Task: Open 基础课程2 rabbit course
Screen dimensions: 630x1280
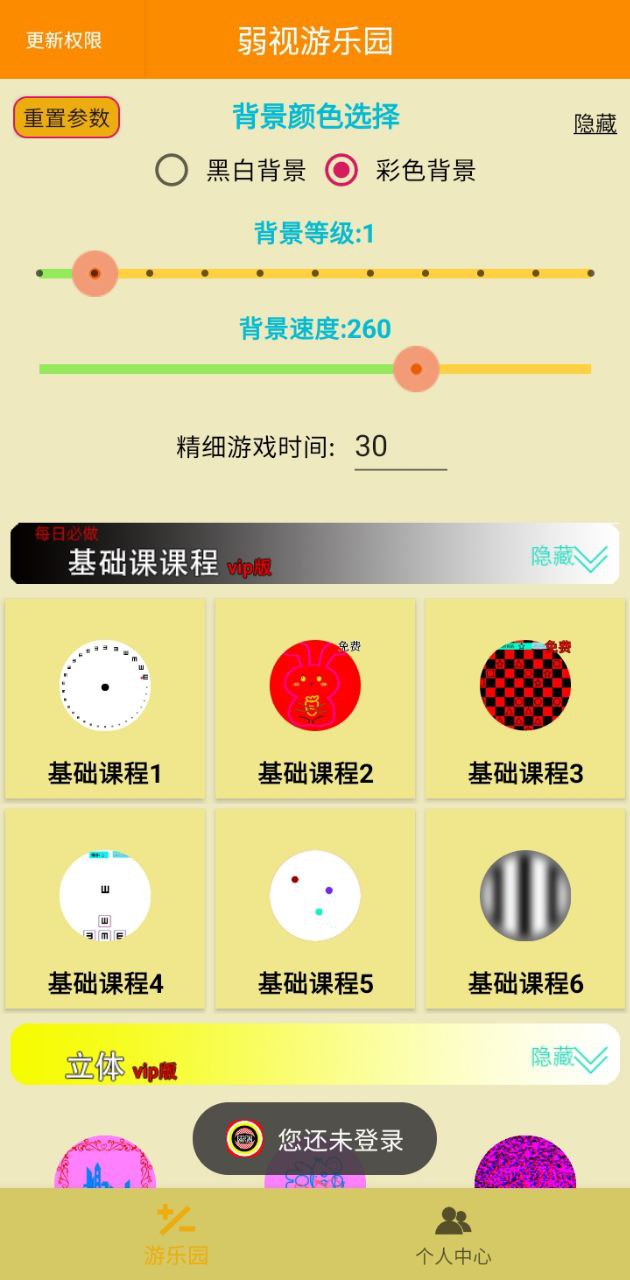Action: click(315, 699)
